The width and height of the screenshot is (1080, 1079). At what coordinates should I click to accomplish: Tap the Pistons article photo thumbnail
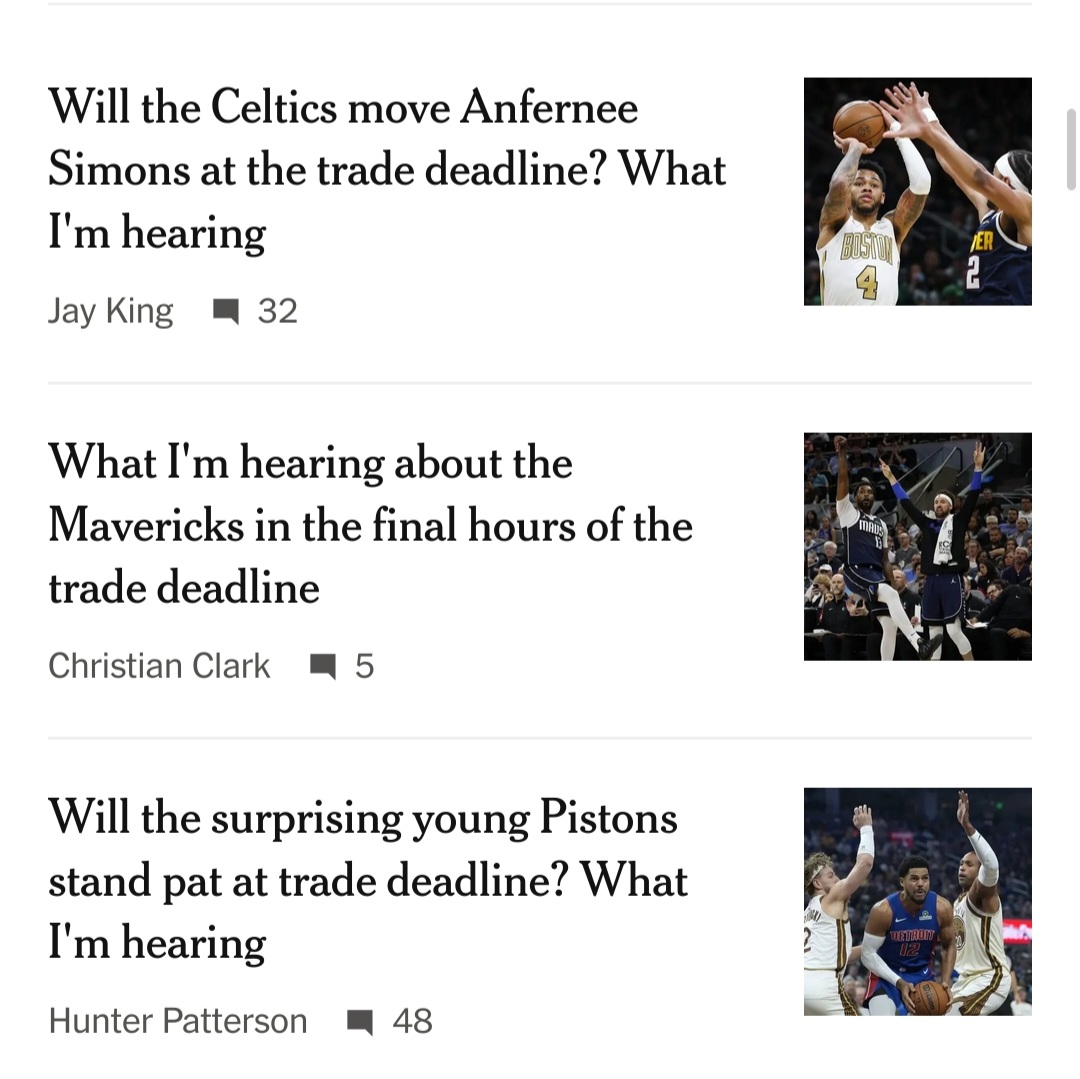[917, 901]
